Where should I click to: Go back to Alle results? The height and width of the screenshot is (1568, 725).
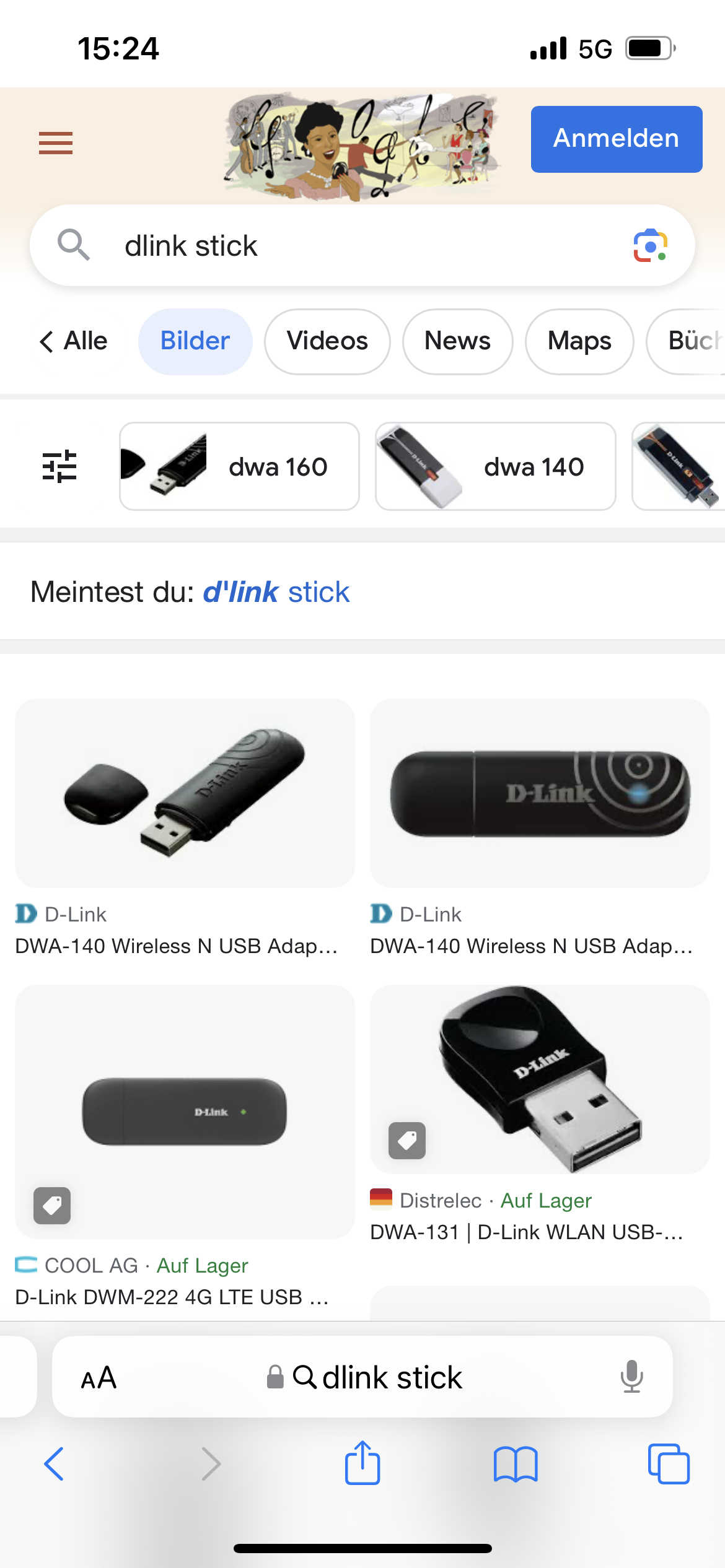[73, 341]
